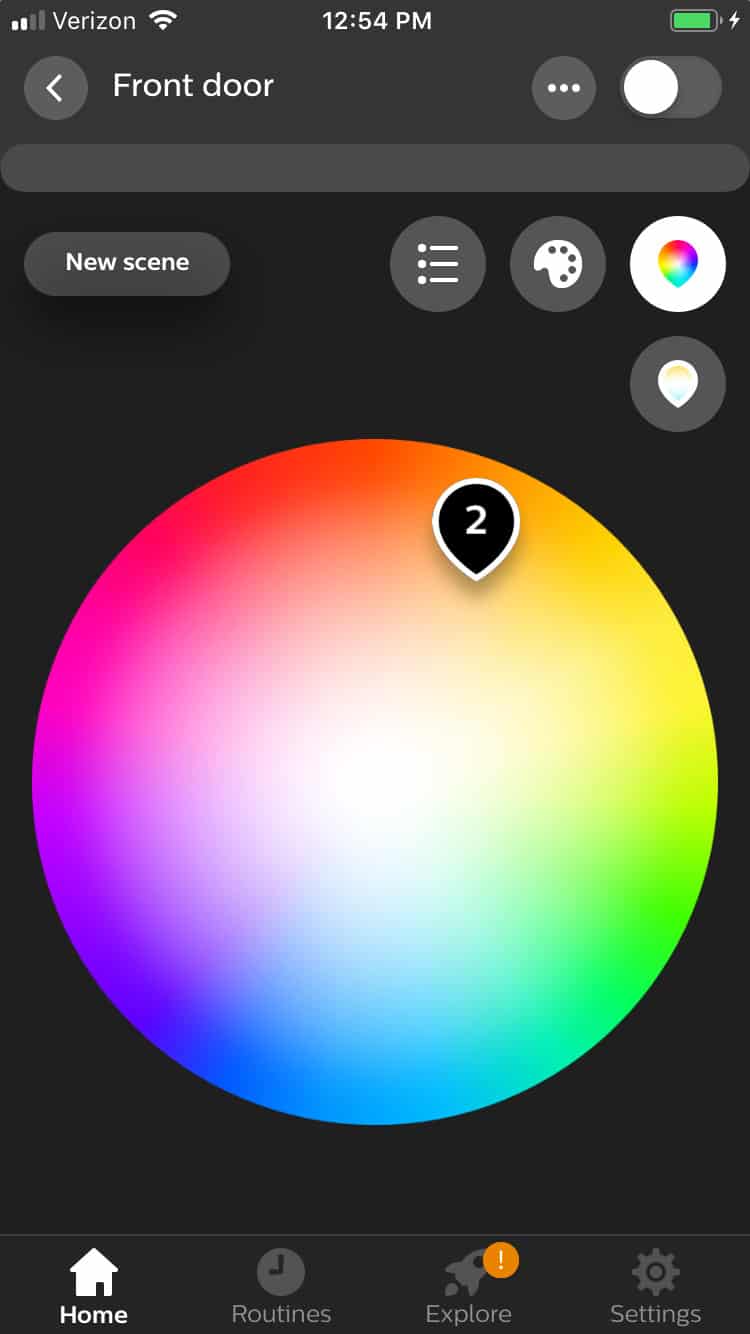Go to the Settings tab
The image size is (750, 1334).
[x=656, y=1287]
